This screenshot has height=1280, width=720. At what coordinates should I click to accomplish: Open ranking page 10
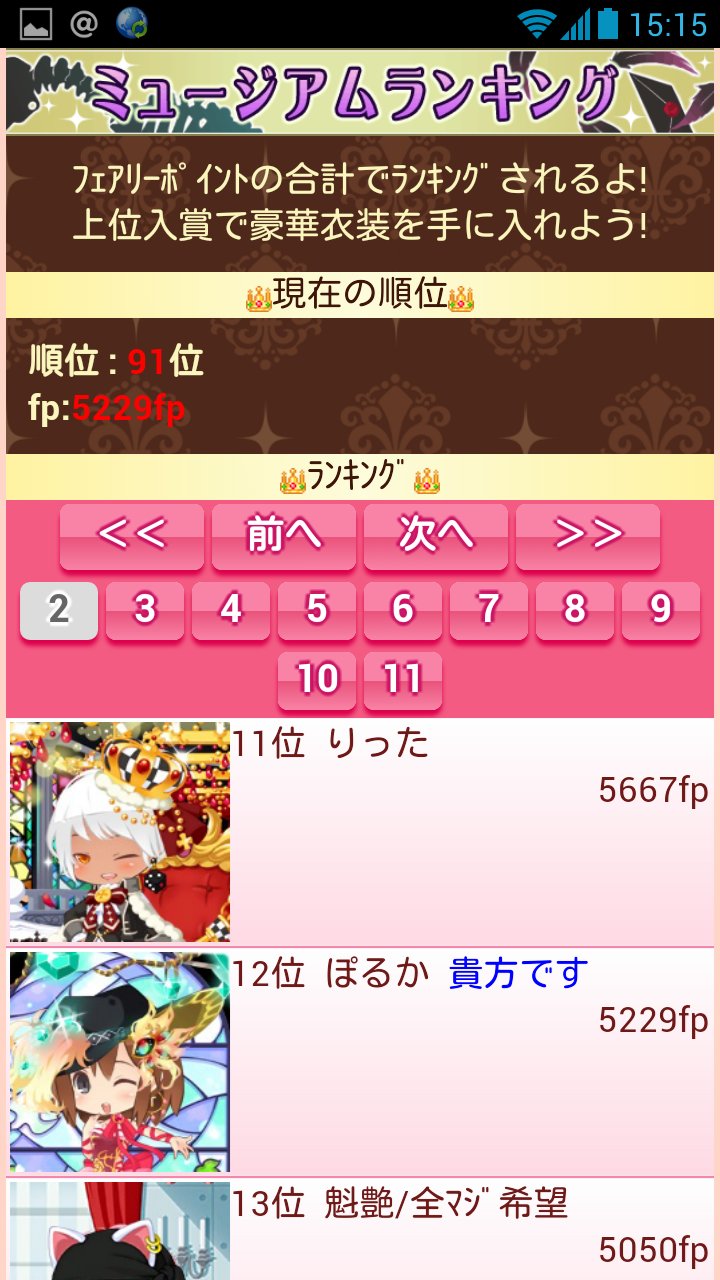pyautogui.click(x=317, y=680)
